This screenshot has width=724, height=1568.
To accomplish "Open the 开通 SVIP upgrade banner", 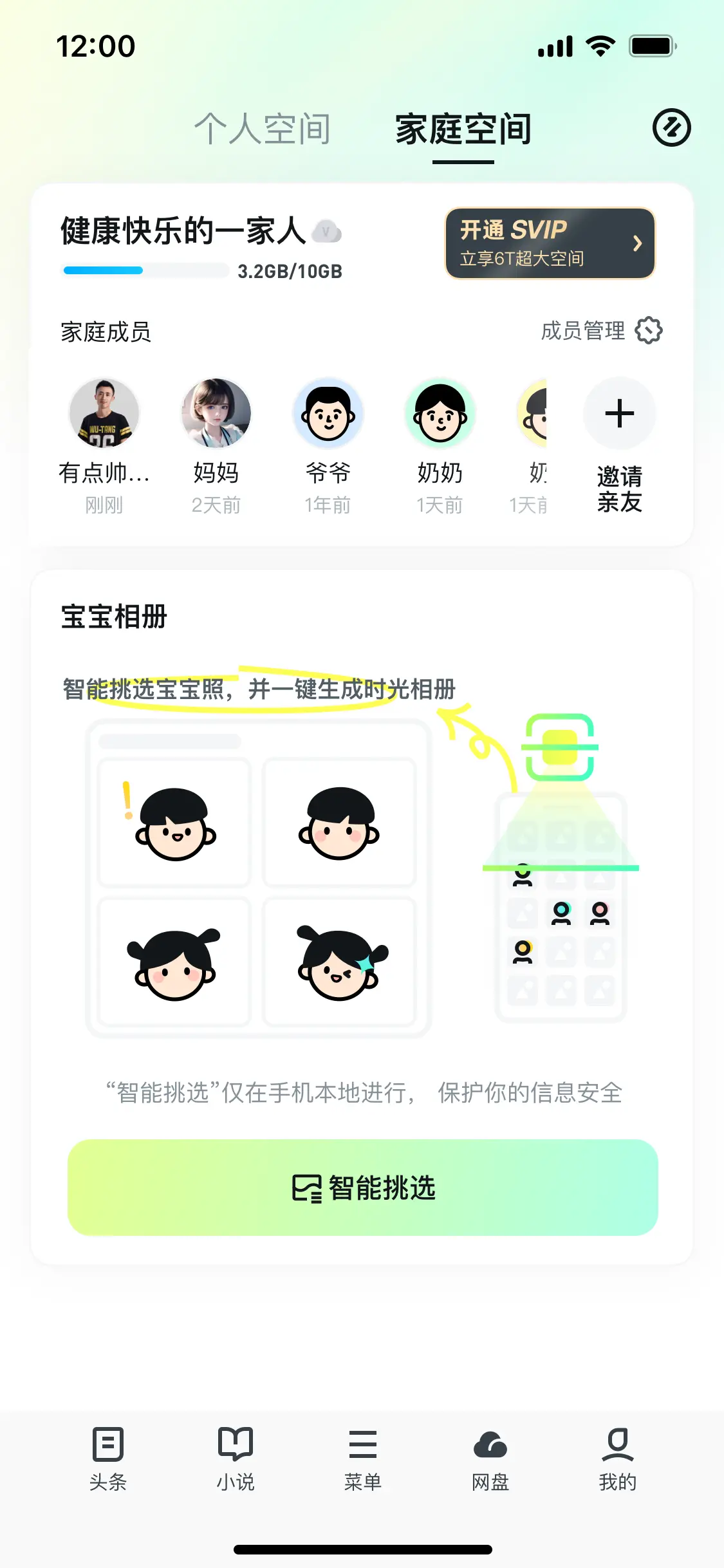I will click(550, 243).
